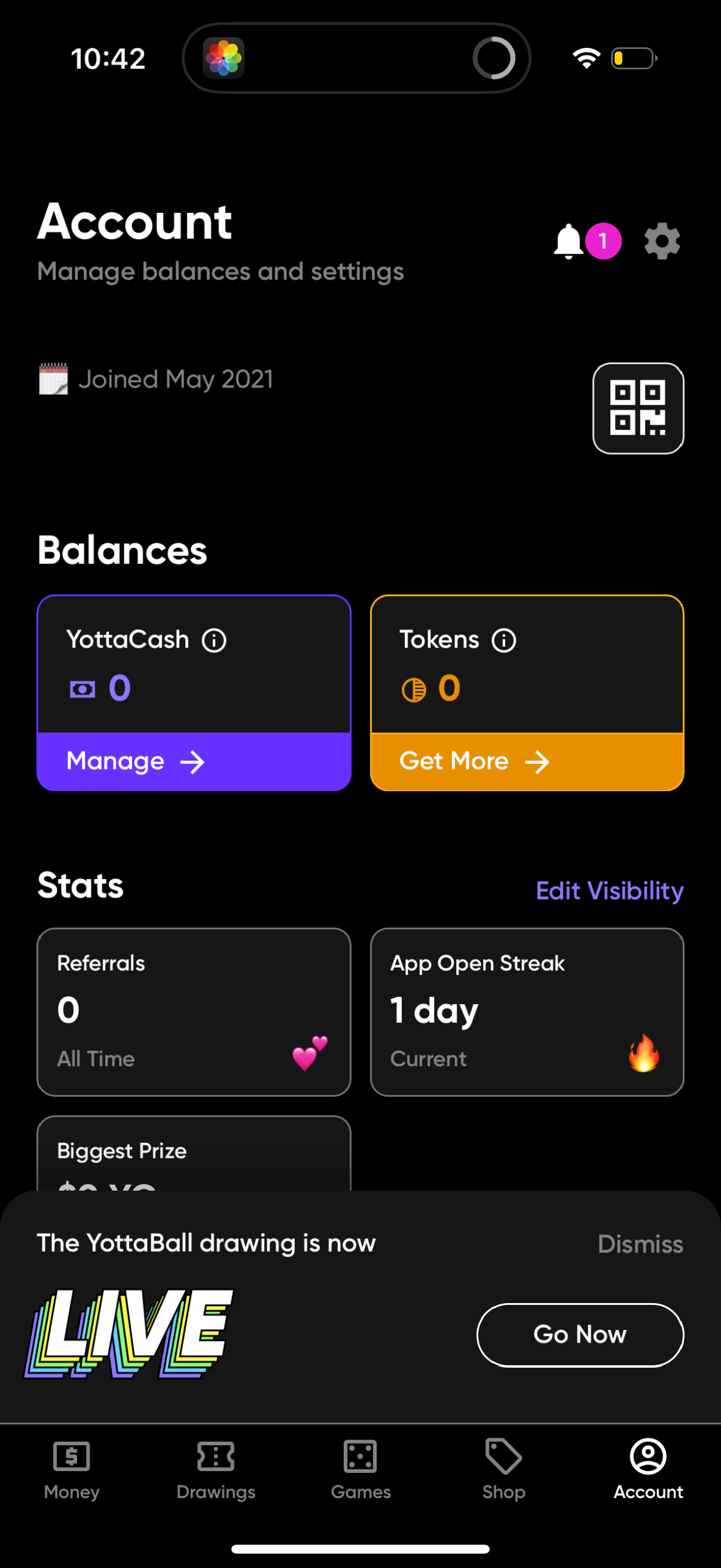Open the Tokens info tooltip
The width and height of the screenshot is (721, 1568).
click(503, 640)
